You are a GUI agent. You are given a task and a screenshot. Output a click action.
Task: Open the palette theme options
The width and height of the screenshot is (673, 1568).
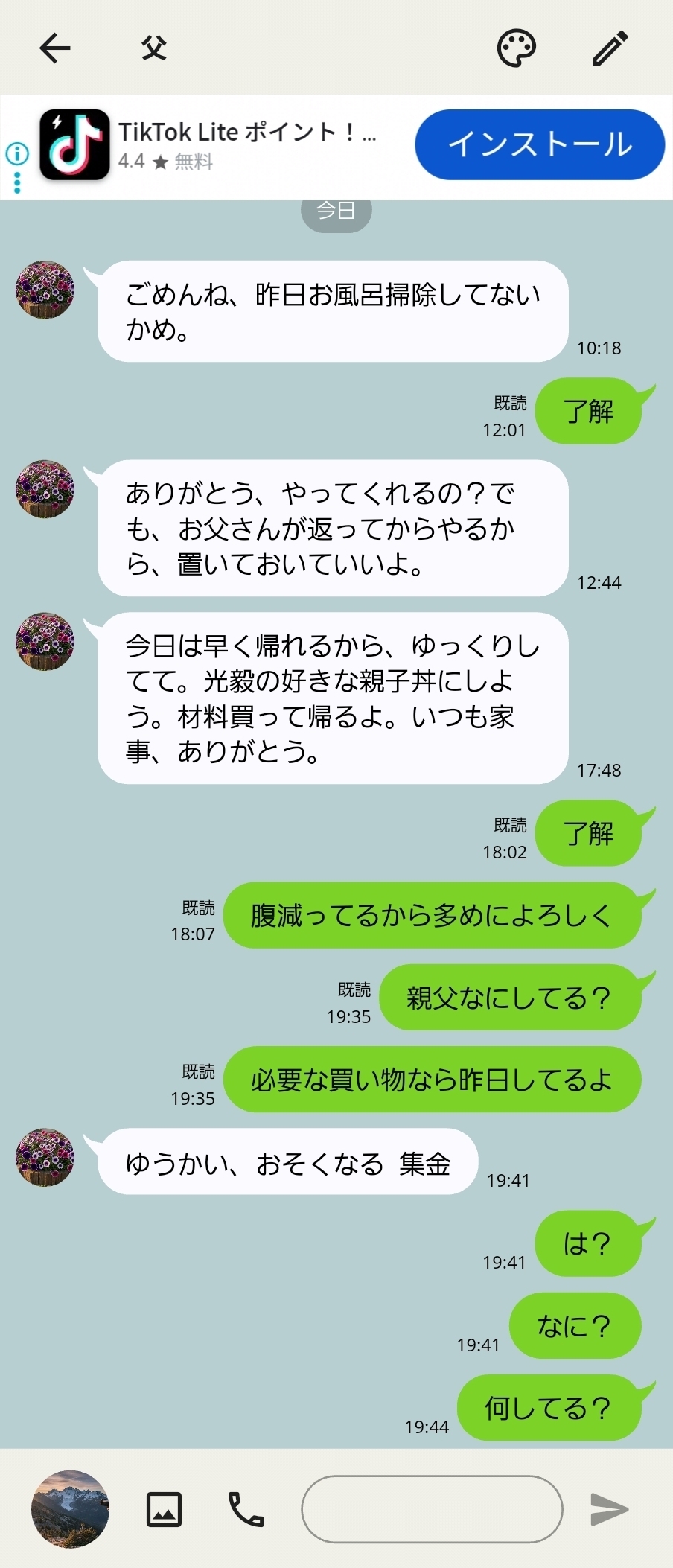pyautogui.click(x=517, y=48)
